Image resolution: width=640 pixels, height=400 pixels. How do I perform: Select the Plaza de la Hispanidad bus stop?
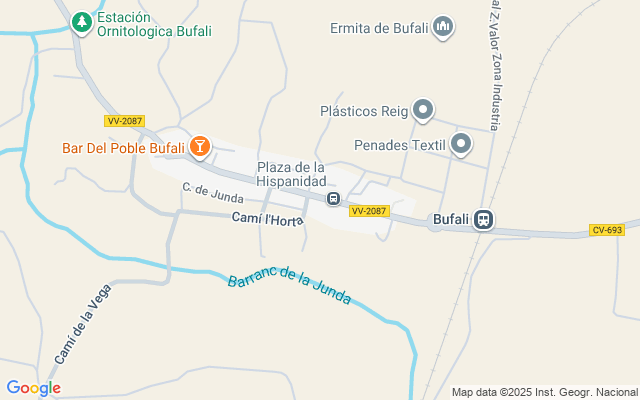pos(333,199)
